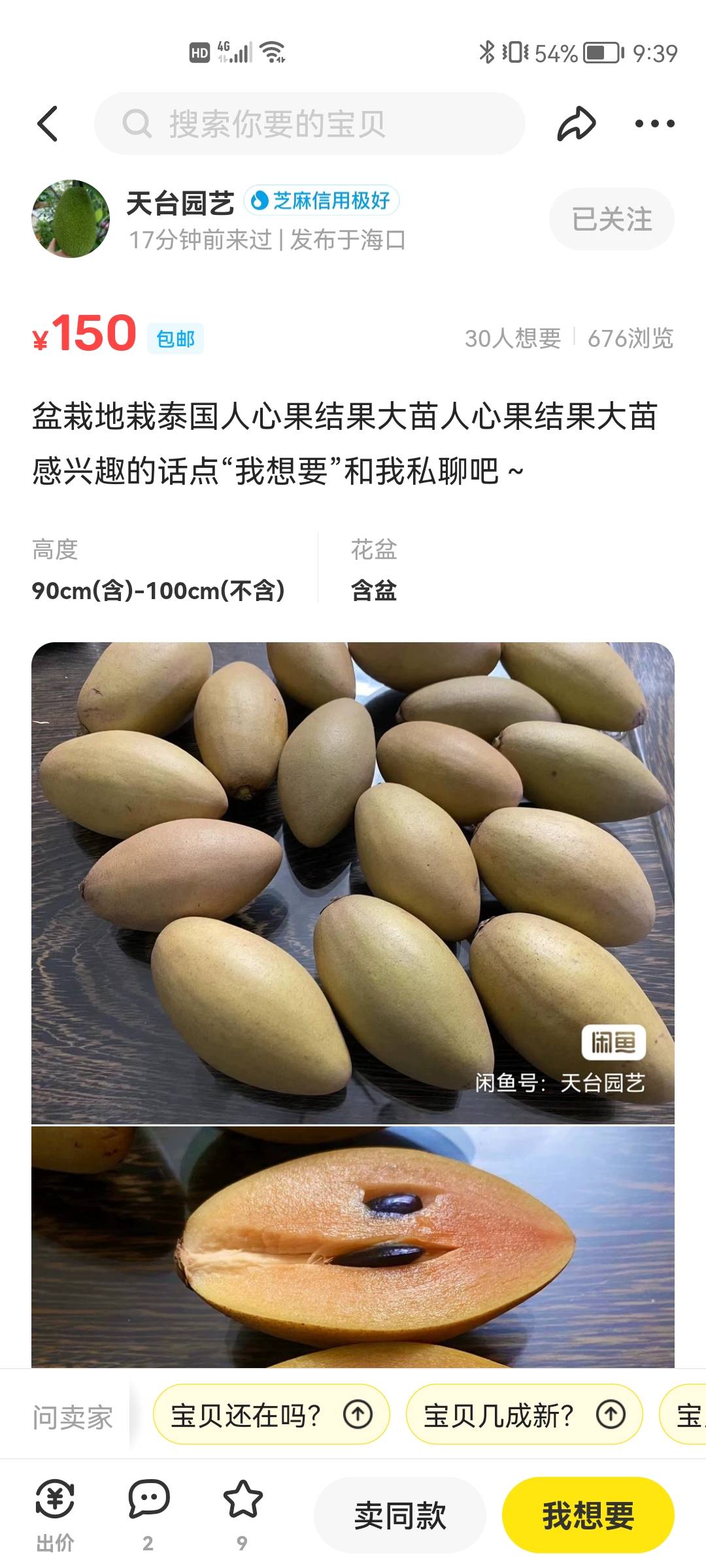Viewport: 706px width, 1568px height.
Task: Open the three-dot overflow menu
Action: tap(654, 123)
